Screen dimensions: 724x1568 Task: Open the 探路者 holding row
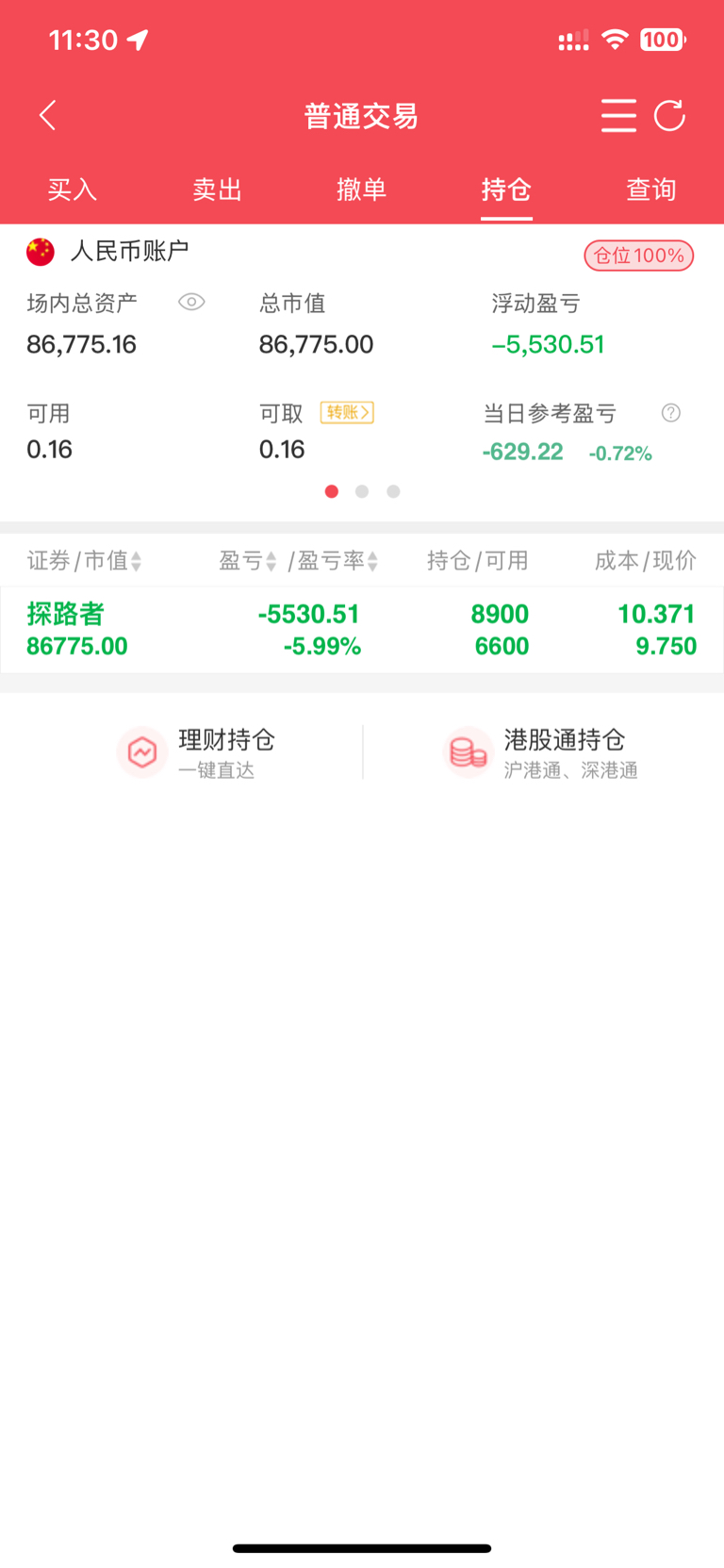(362, 630)
